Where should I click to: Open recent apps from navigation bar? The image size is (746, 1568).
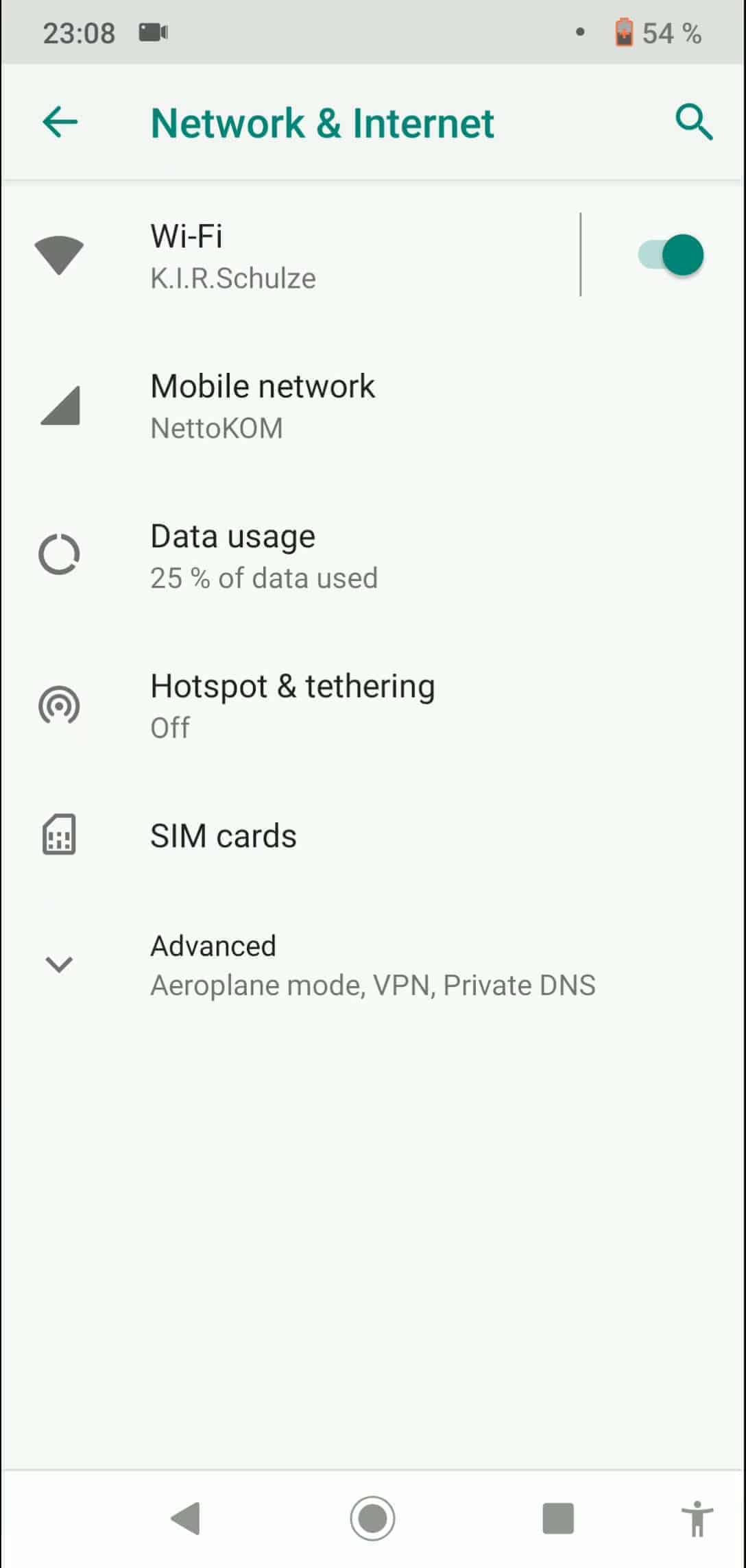(557, 1518)
